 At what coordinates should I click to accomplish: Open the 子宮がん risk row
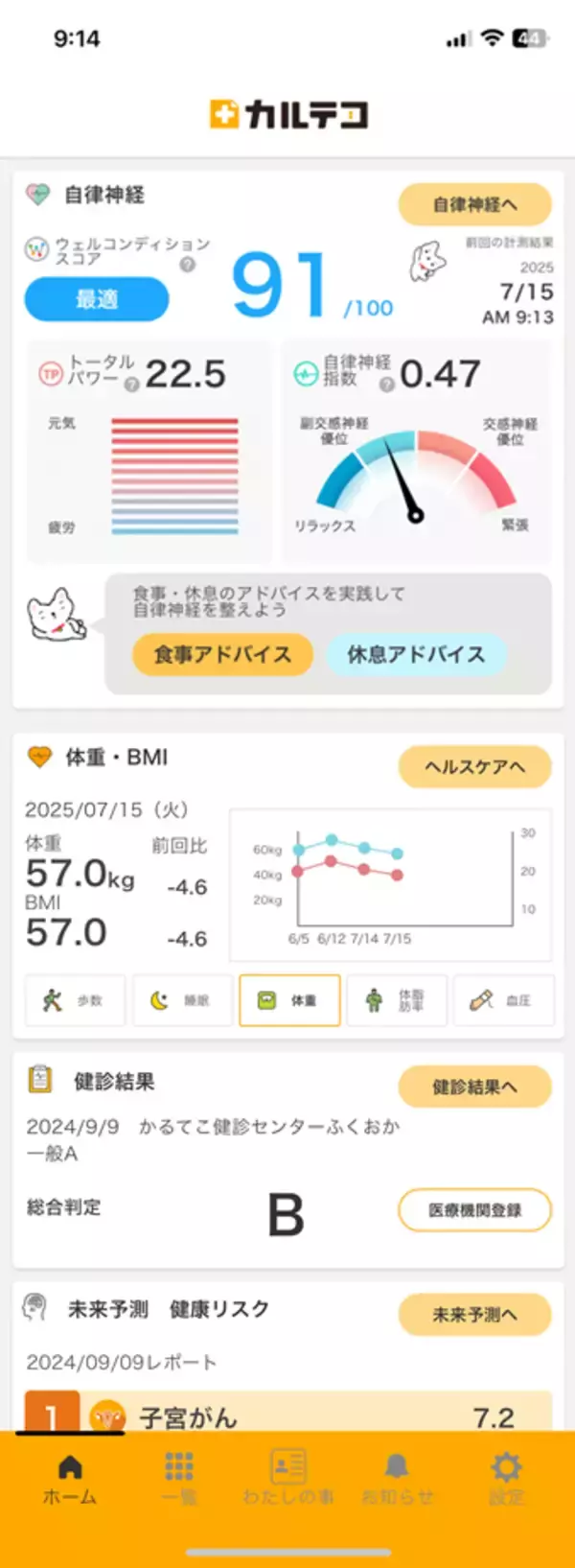(287, 1416)
